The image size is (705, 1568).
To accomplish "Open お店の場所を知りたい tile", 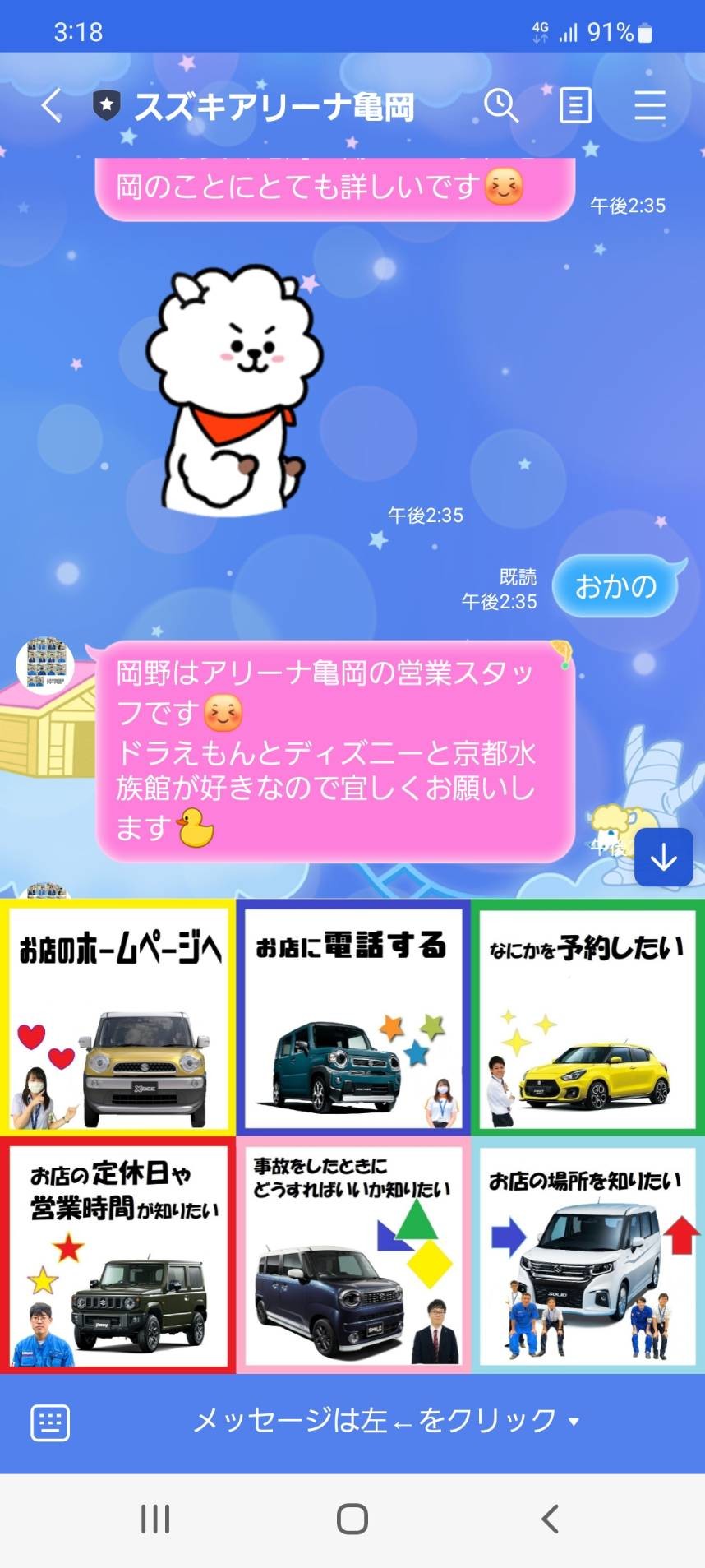I will pyautogui.click(x=587, y=1255).
